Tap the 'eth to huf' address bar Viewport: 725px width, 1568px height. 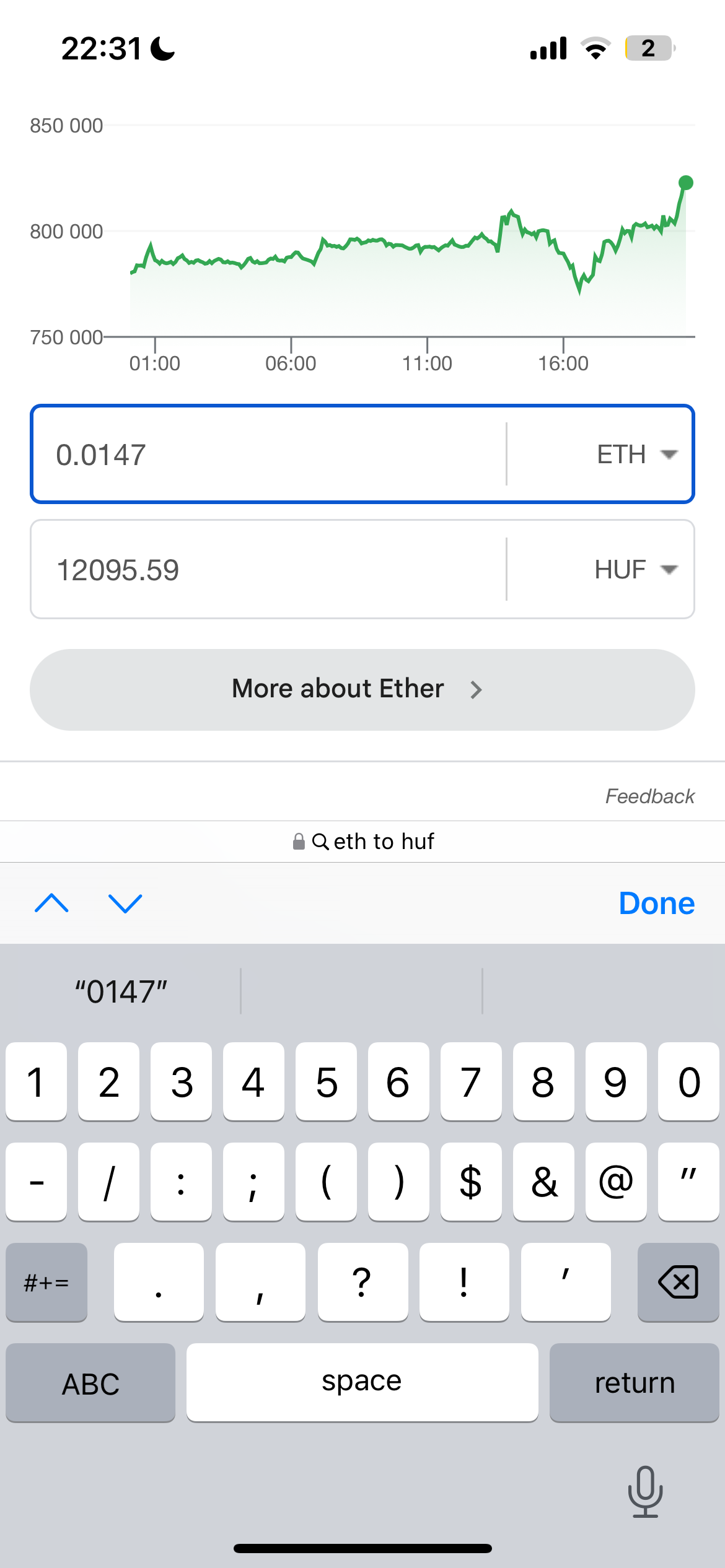(362, 842)
